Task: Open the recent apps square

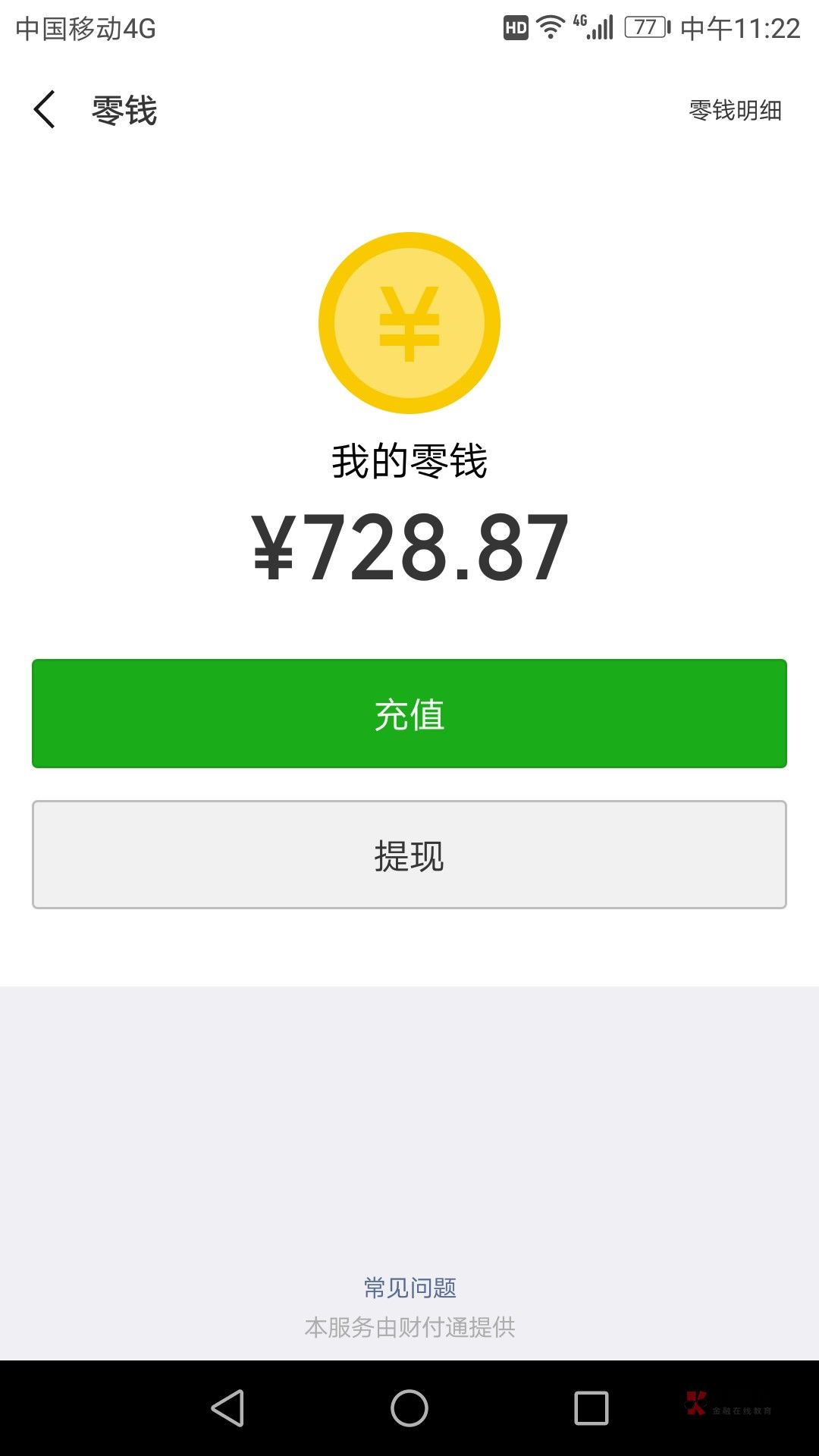Action: coord(591,1408)
